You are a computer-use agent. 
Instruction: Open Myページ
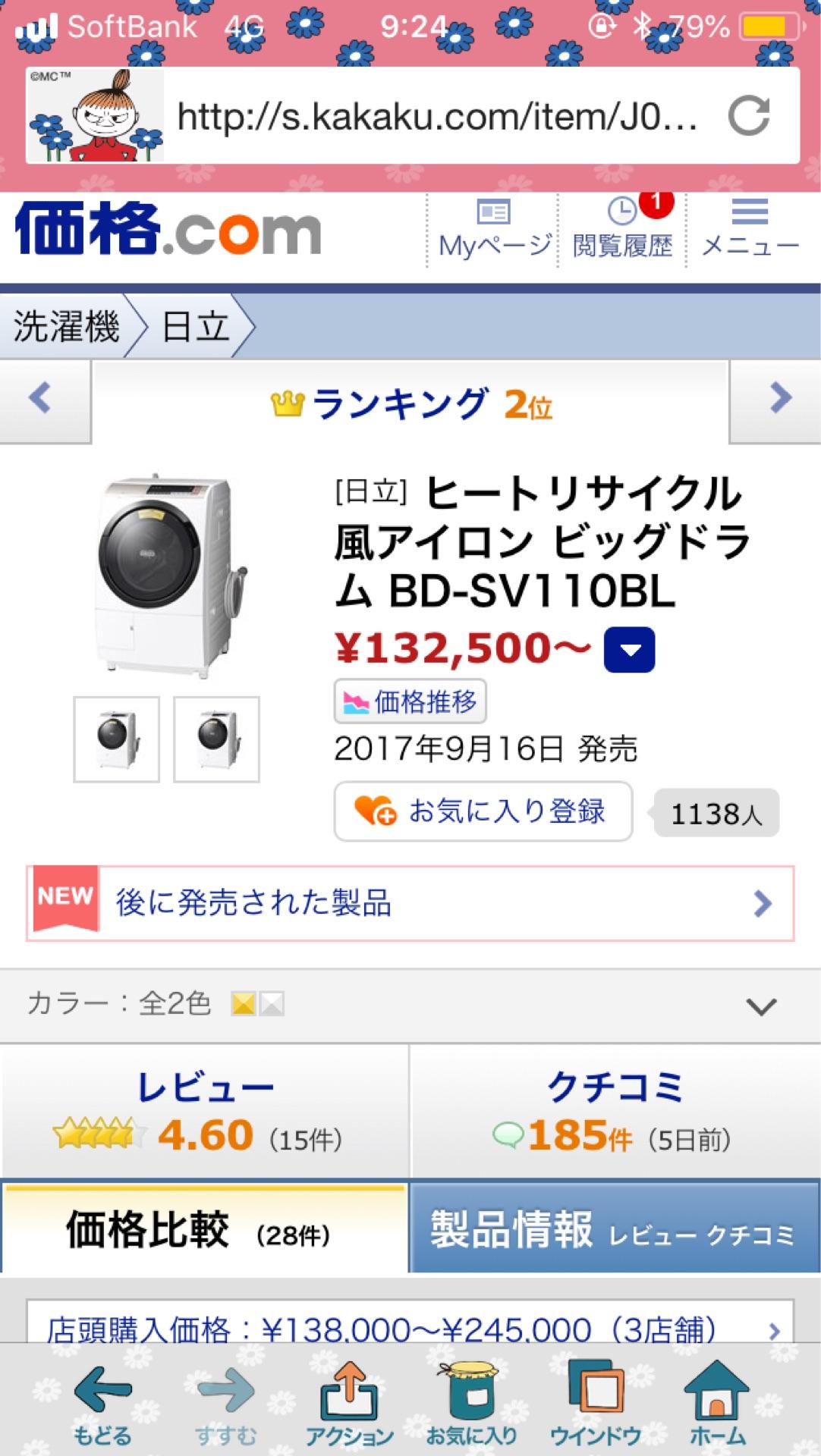[493, 227]
